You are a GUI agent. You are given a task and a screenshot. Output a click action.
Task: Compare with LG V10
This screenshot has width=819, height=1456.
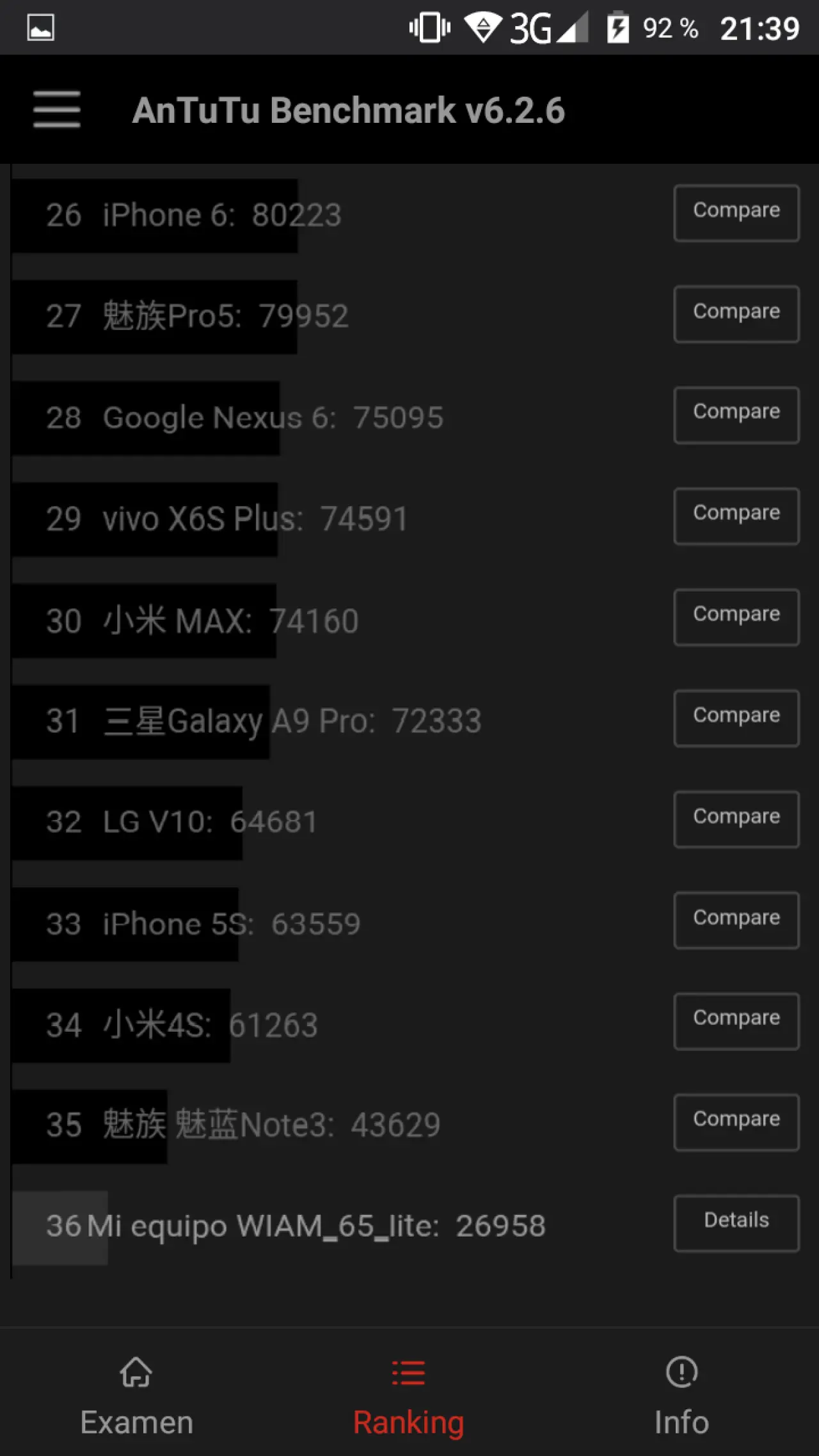[x=736, y=819]
